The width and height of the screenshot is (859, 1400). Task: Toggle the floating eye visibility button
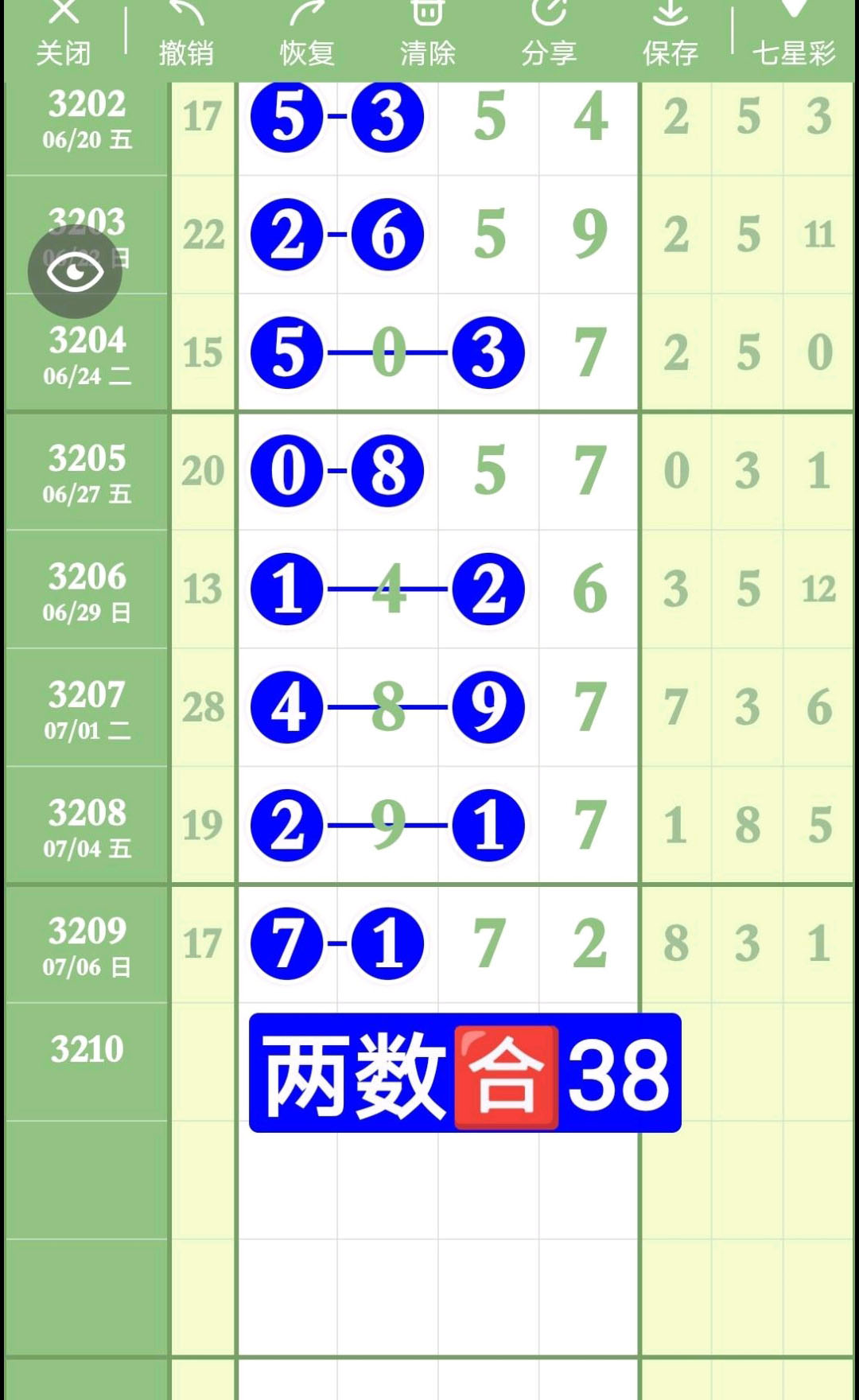[x=75, y=273]
